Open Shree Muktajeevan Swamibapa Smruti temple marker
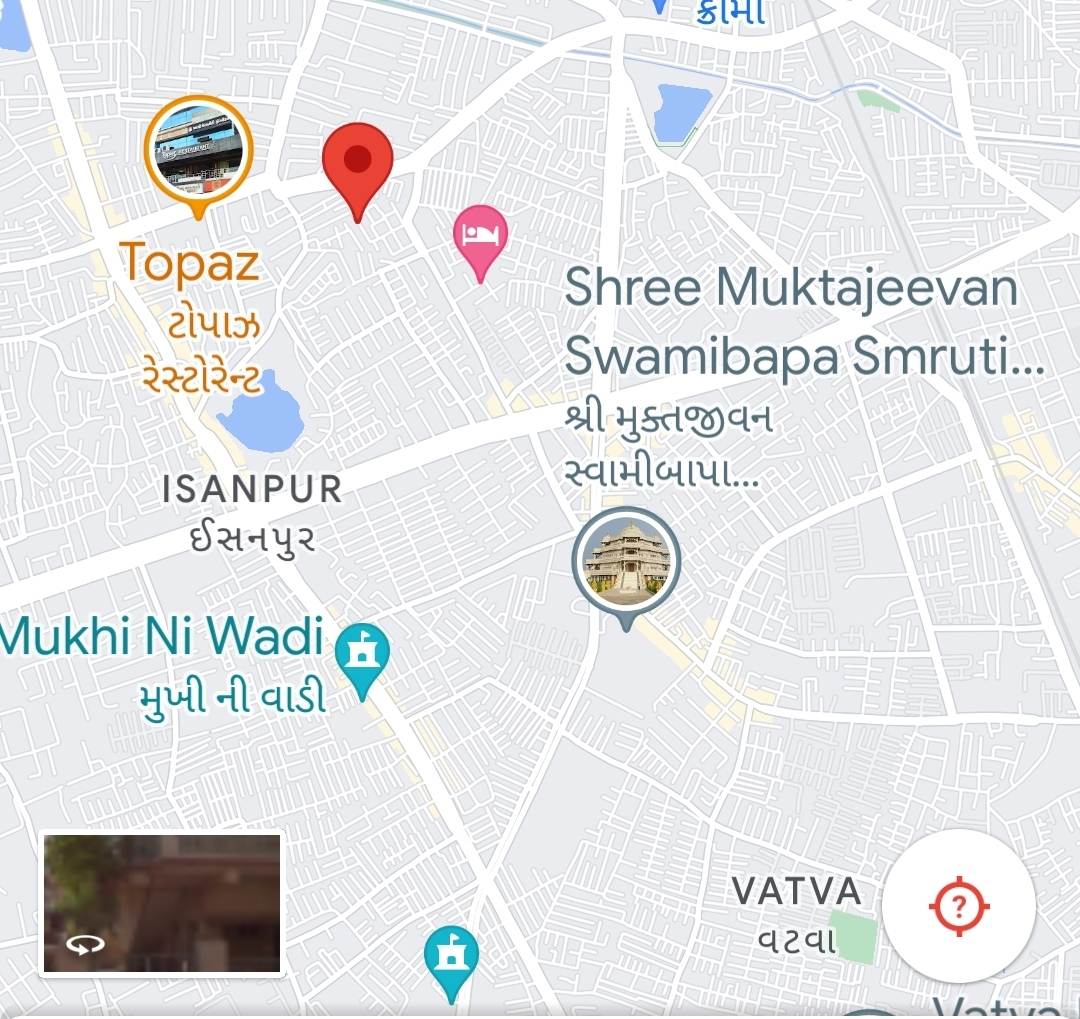This screenshot has width=1080, height=1019. pos(627,560)
